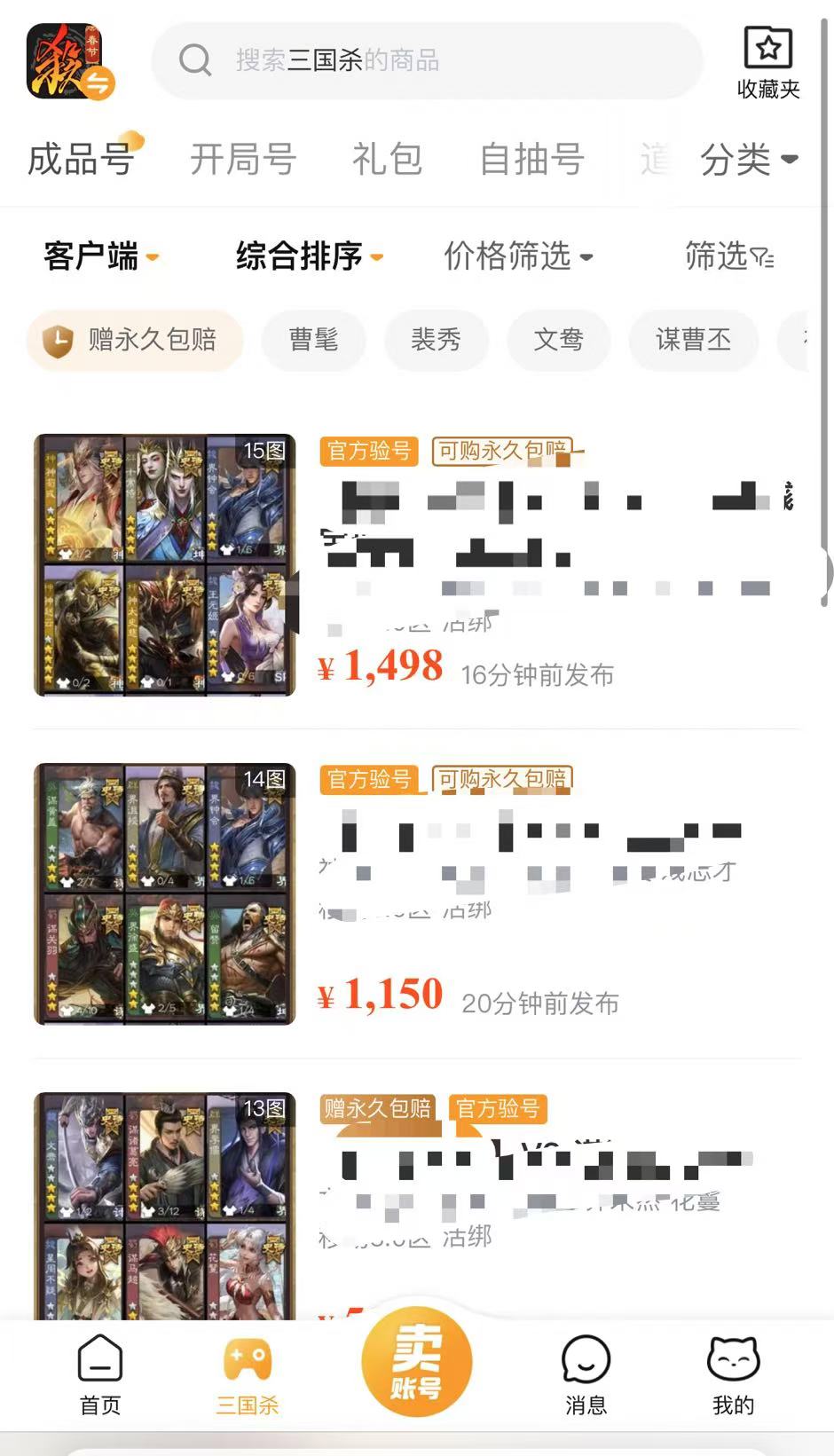Open the 筛选 filter panel
Screen dimensions: 834x1456
(728, 256)
